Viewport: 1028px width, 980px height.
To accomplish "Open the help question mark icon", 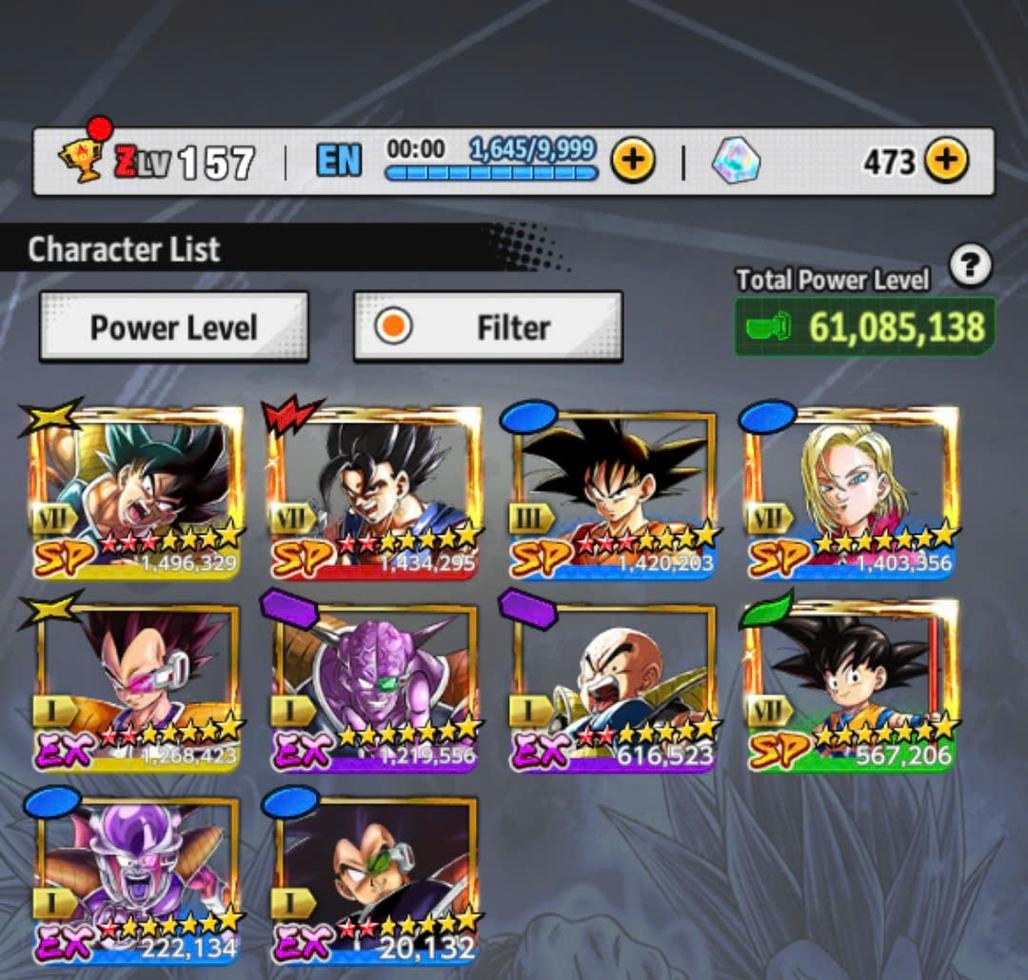I will 970,266.
